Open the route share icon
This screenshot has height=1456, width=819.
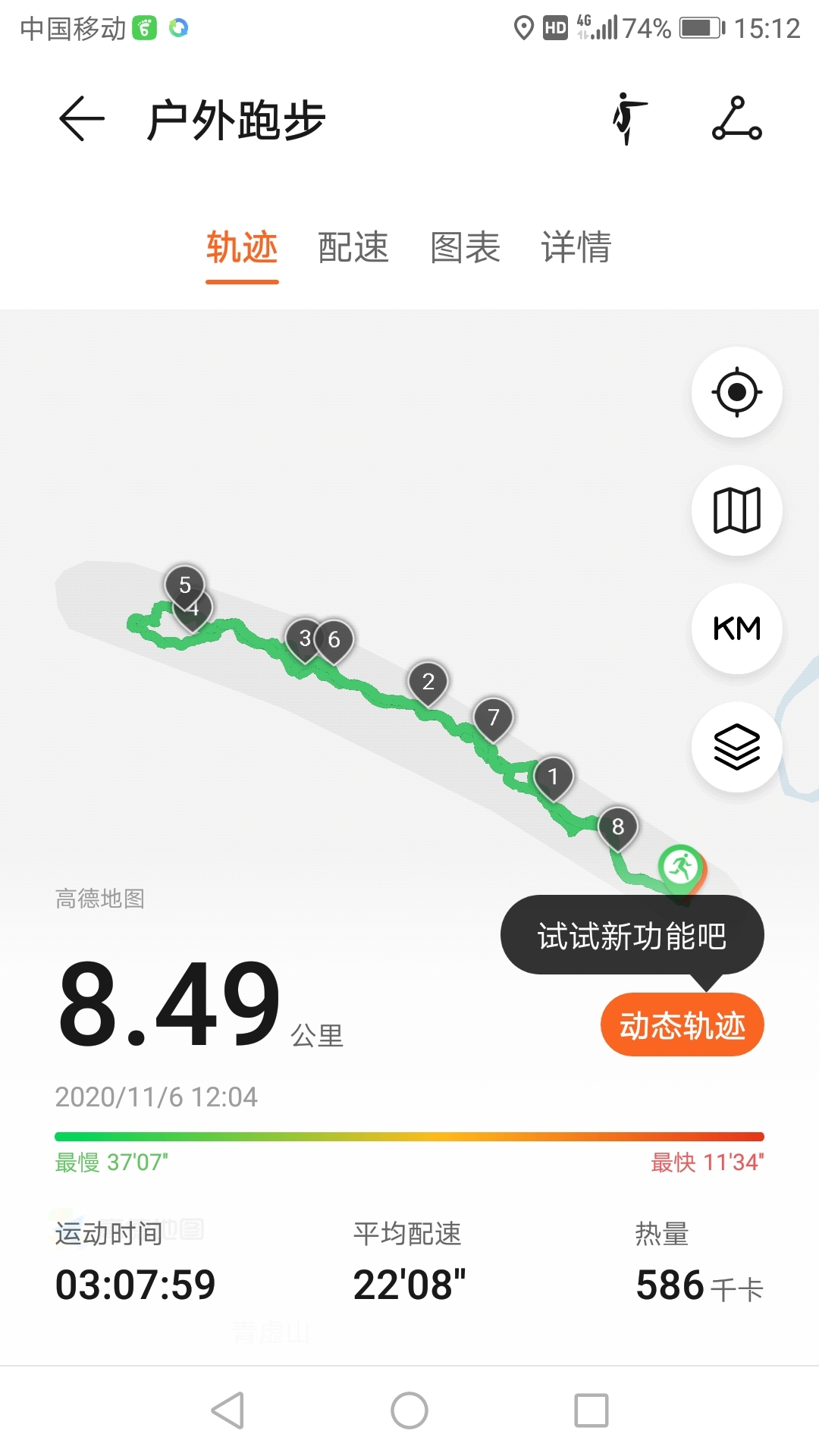click(736, 119)
